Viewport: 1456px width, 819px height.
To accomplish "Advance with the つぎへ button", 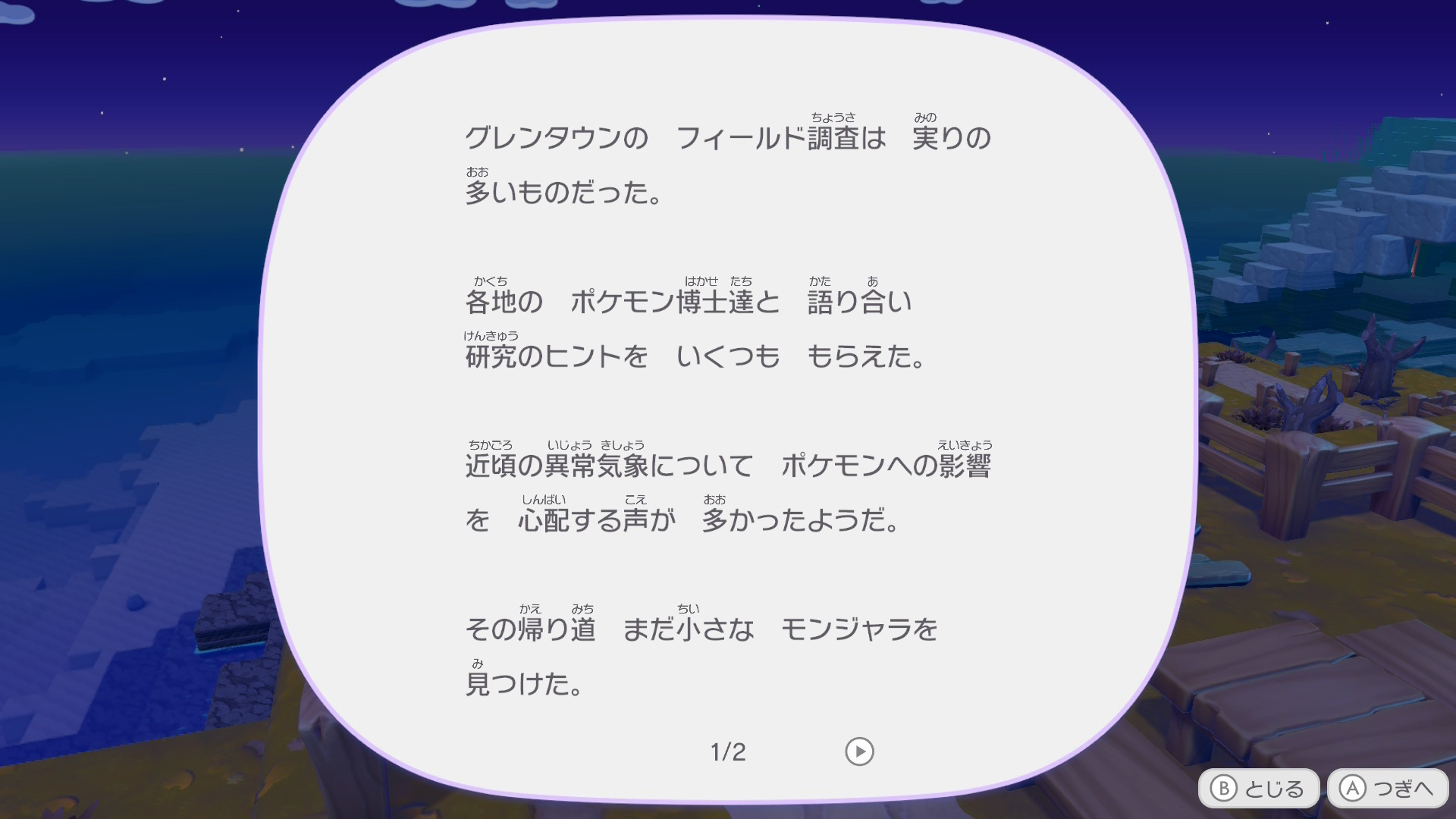I will (x=1387, y=789).
